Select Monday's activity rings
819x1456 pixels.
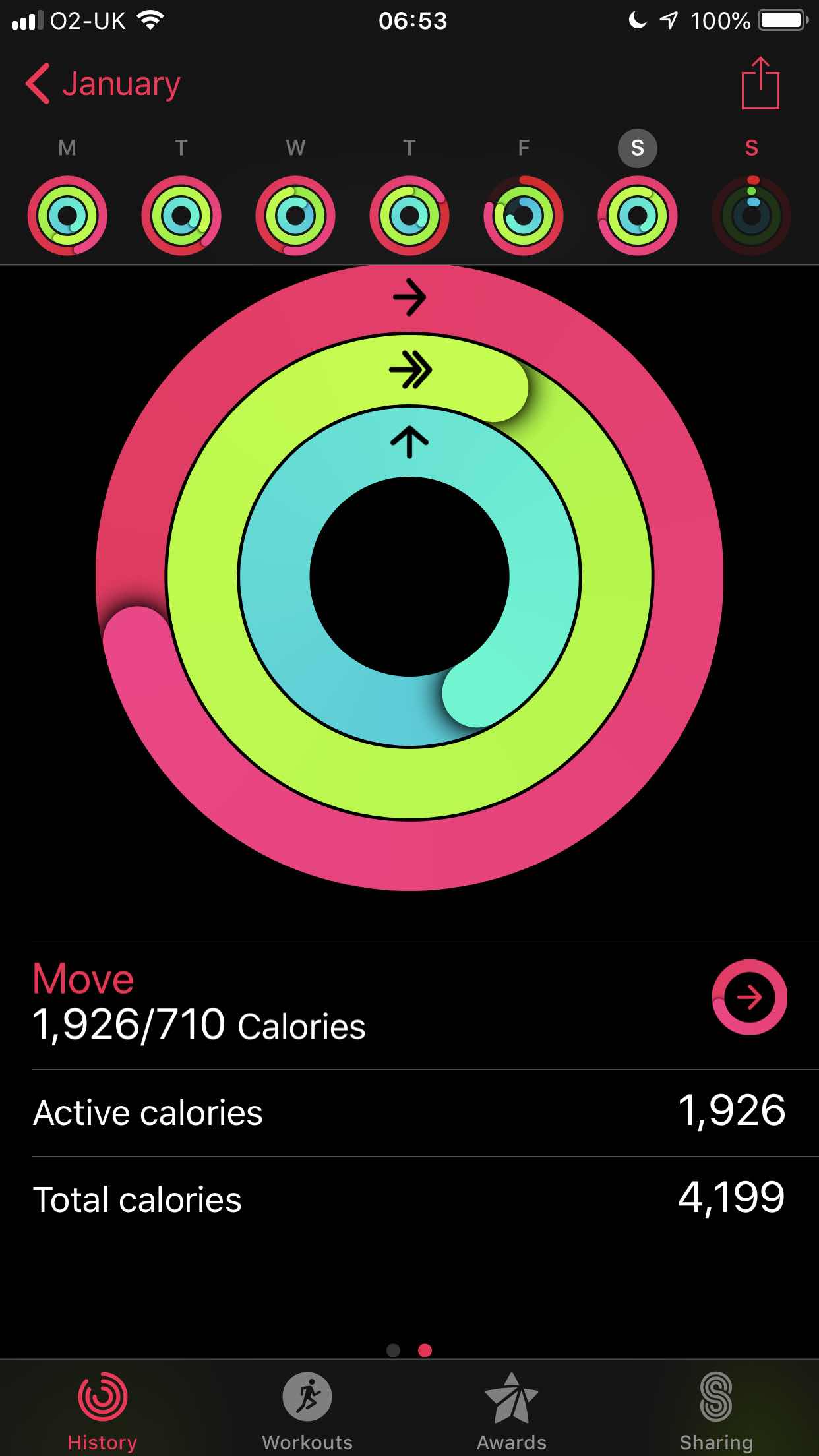pyautogui.click(x=67, y=215)
